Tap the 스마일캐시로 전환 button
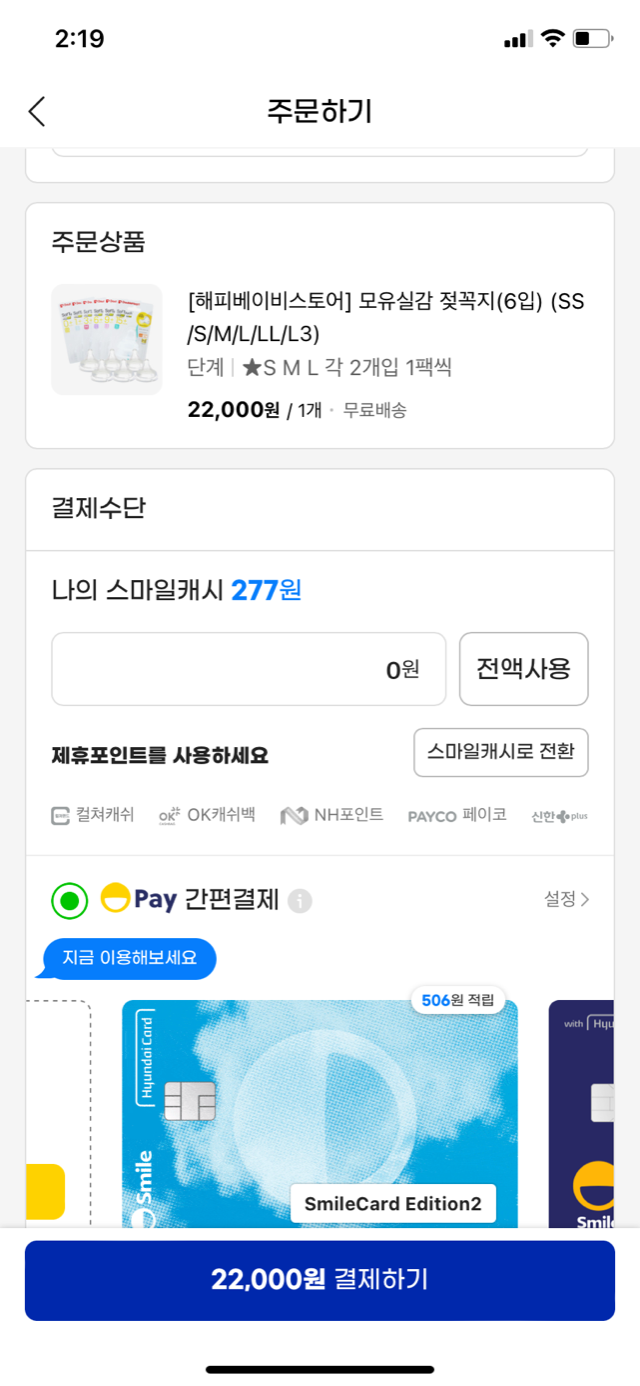 pyautogui.click(x=500, y=752)
